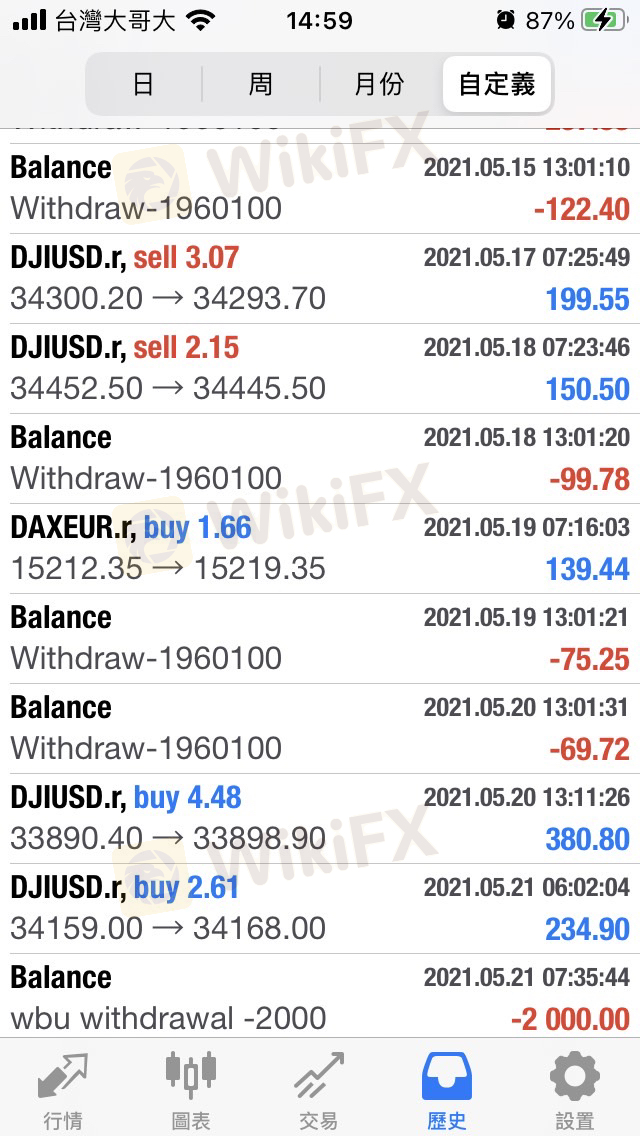Choose the 月份 period segment
This screenshot has width=640, height=1136.
pos(379,84)
